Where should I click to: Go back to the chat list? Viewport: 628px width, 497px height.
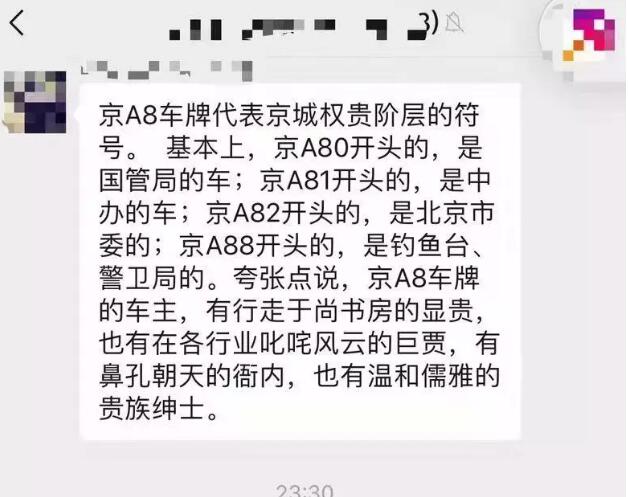tap(17, 23)
